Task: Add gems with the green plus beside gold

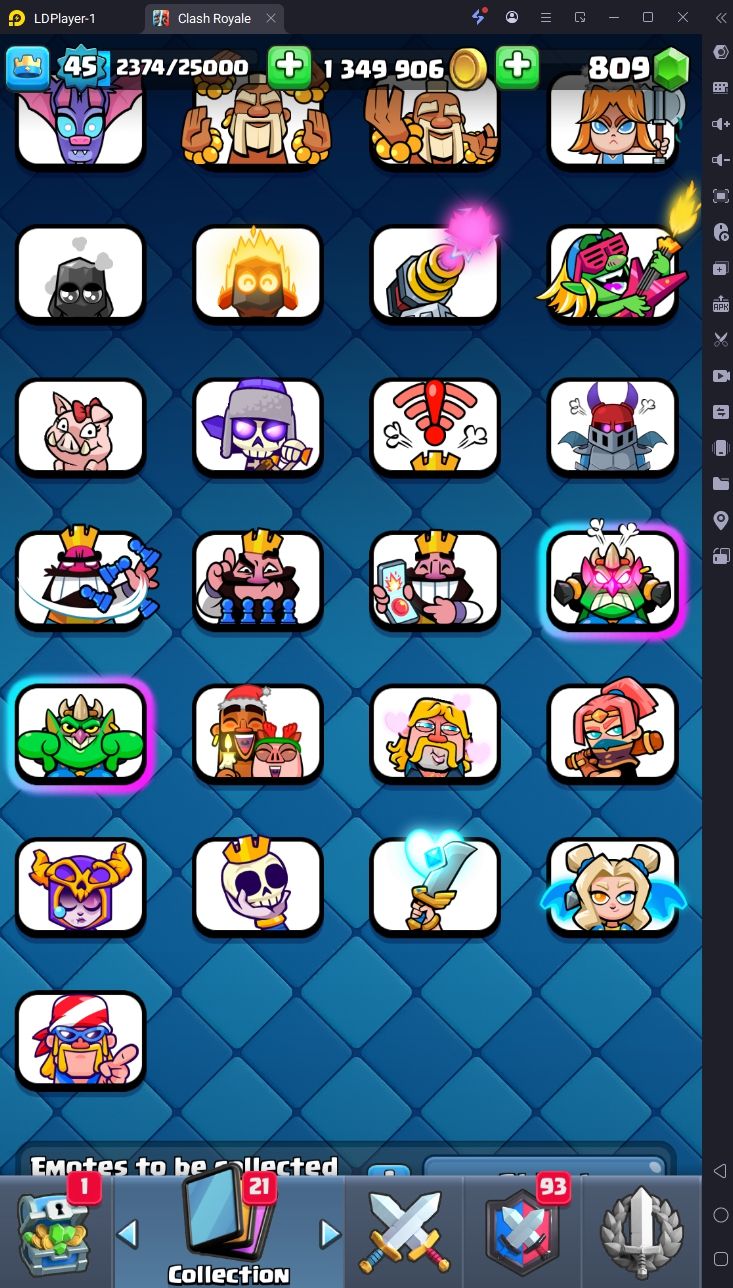Action: click(517, 67)
